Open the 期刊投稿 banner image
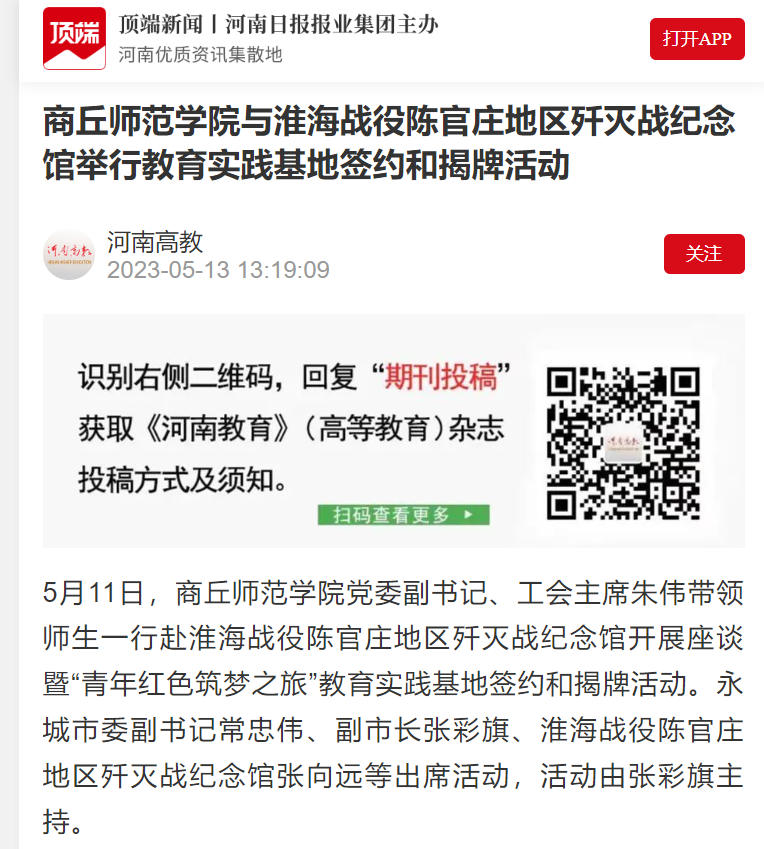This screenshot has height=849, width=764. coord(393,431)
